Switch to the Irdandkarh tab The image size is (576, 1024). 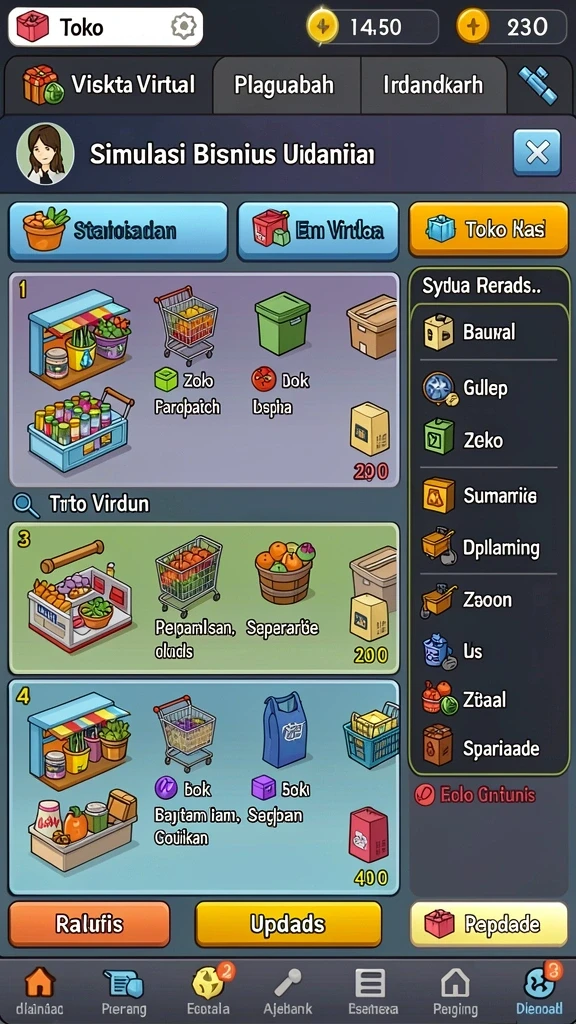tap(433, 85)
